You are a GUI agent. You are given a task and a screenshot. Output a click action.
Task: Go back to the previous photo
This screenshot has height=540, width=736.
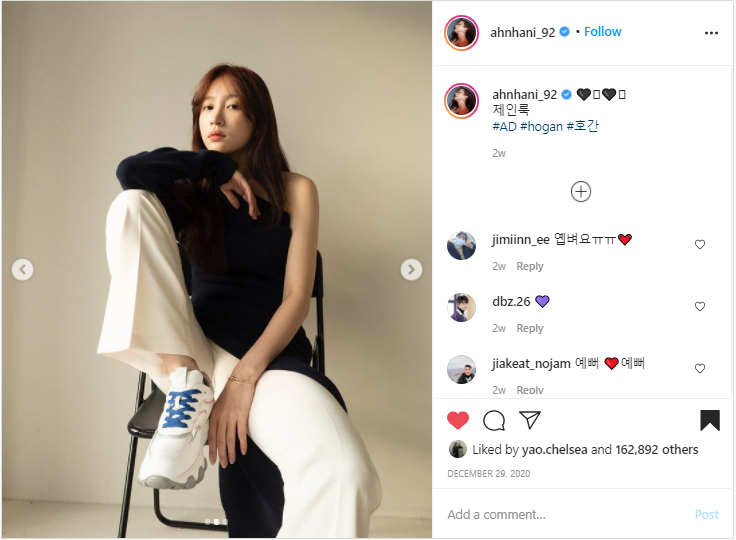pos(22,269)
